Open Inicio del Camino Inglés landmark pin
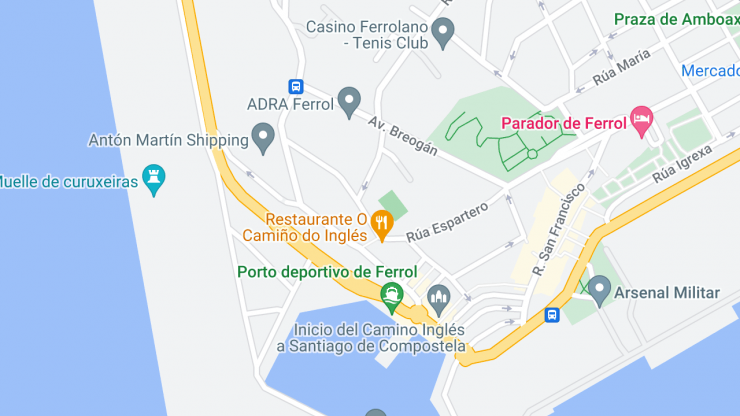The height and width of the screenshot is (416, 740). click(438, 297)
